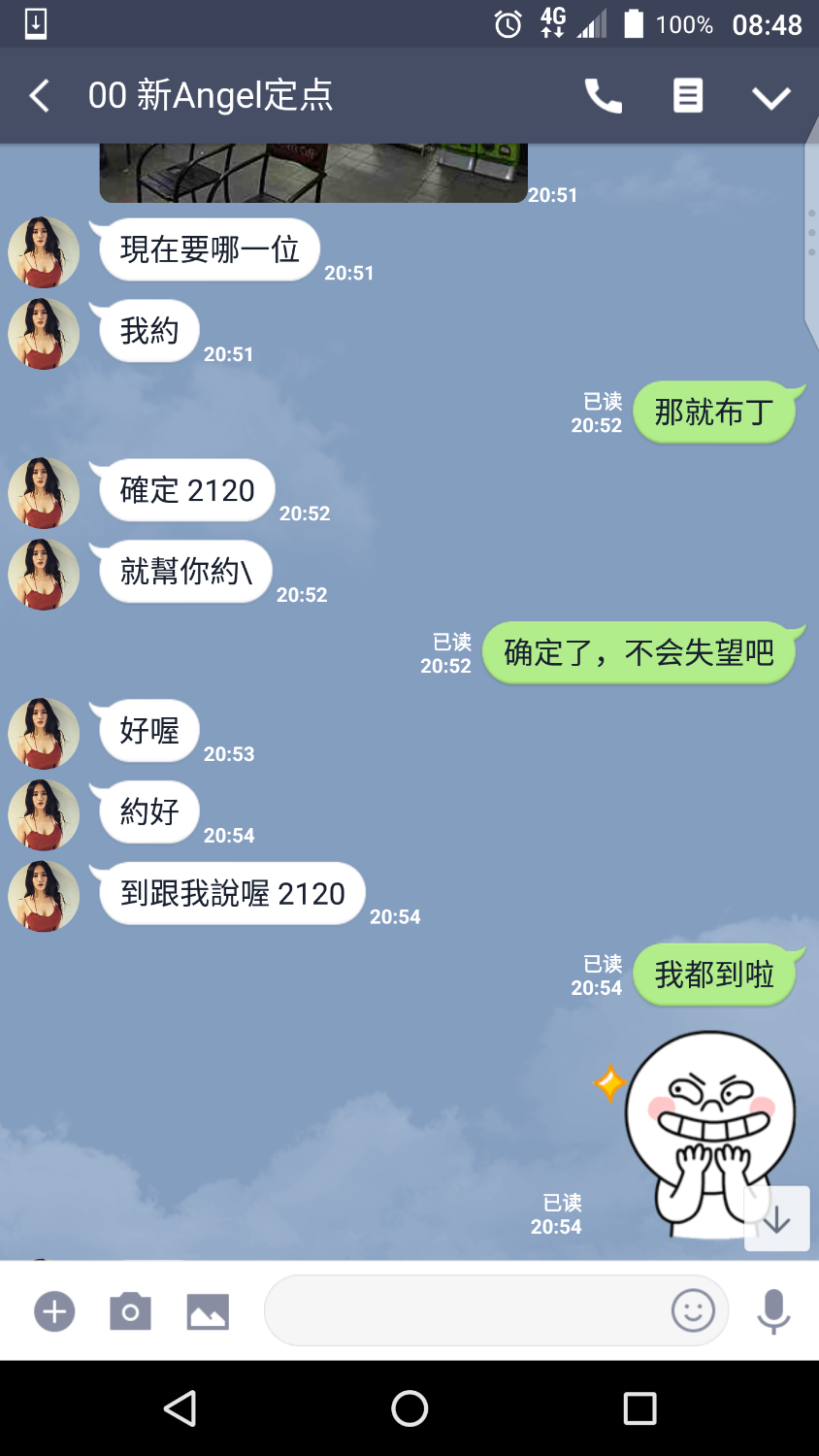The width and height of the screenshot is (819, 1456).
Task: Go to the Android home screen
Action: pos(409,1408)
